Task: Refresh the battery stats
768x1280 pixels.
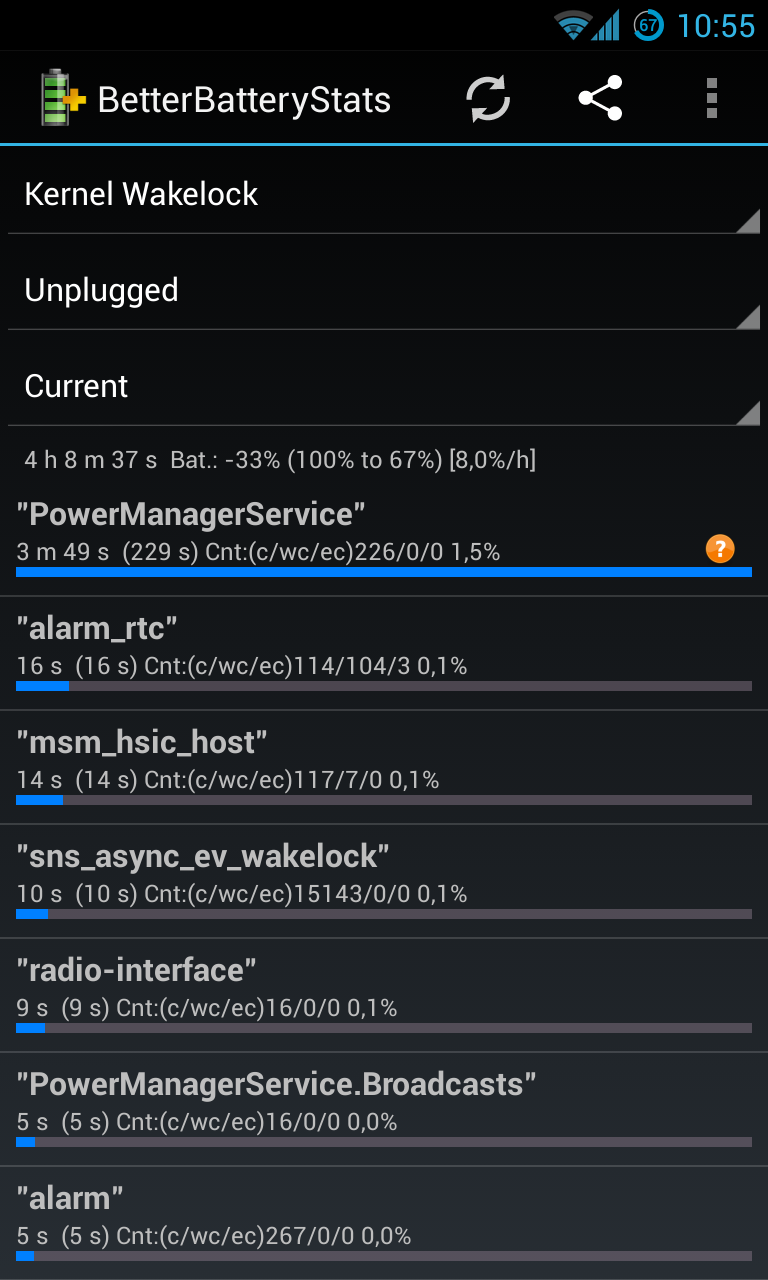Action: click(488, 99)
